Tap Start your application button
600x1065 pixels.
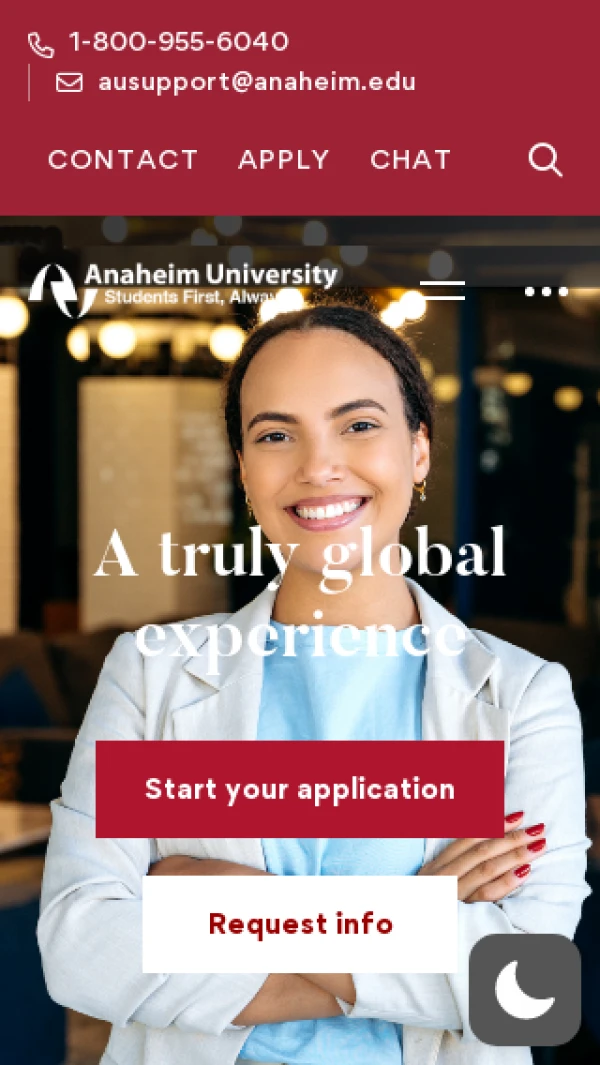tap(300, 789)
